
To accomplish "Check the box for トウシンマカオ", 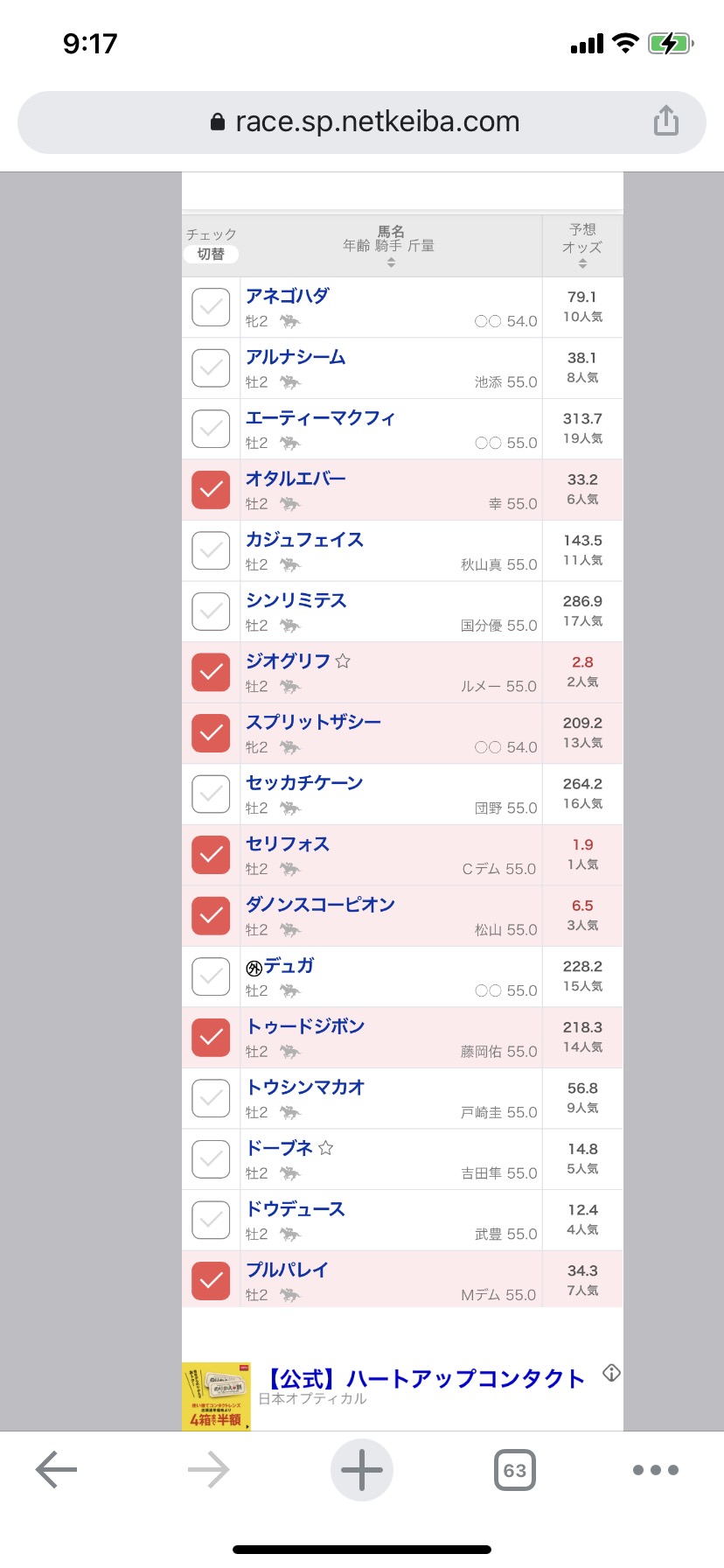I will pyautogui.click(x=211, y=1098).
